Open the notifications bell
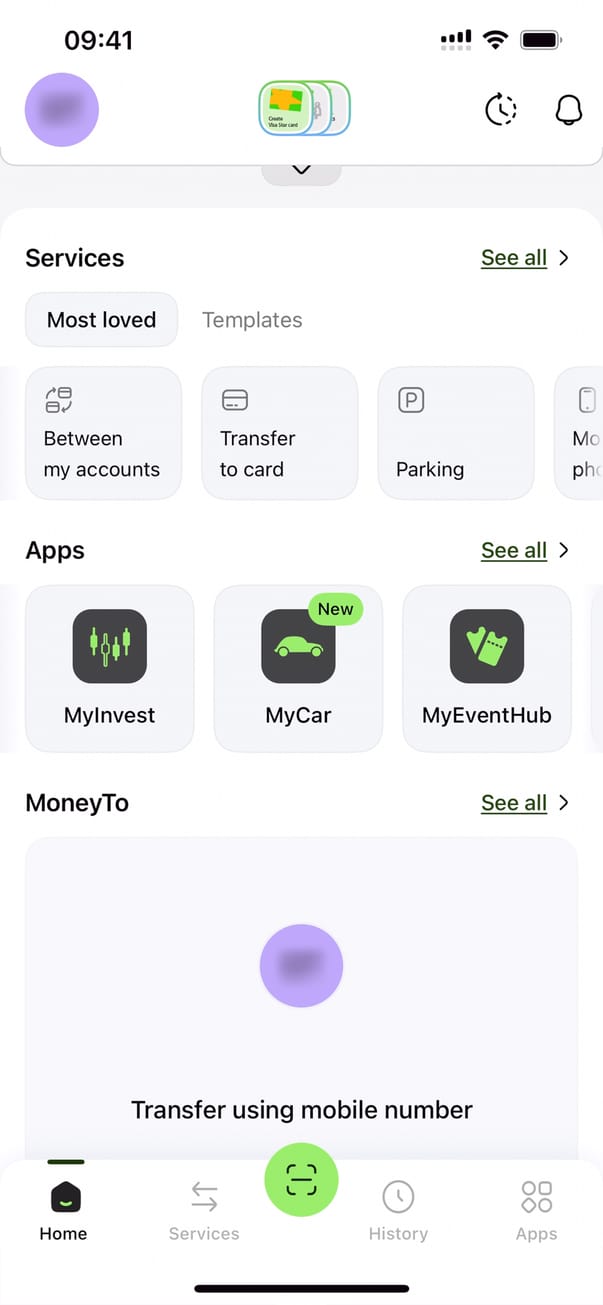This screenshot has width=603, height=1305. click(568, 110)
